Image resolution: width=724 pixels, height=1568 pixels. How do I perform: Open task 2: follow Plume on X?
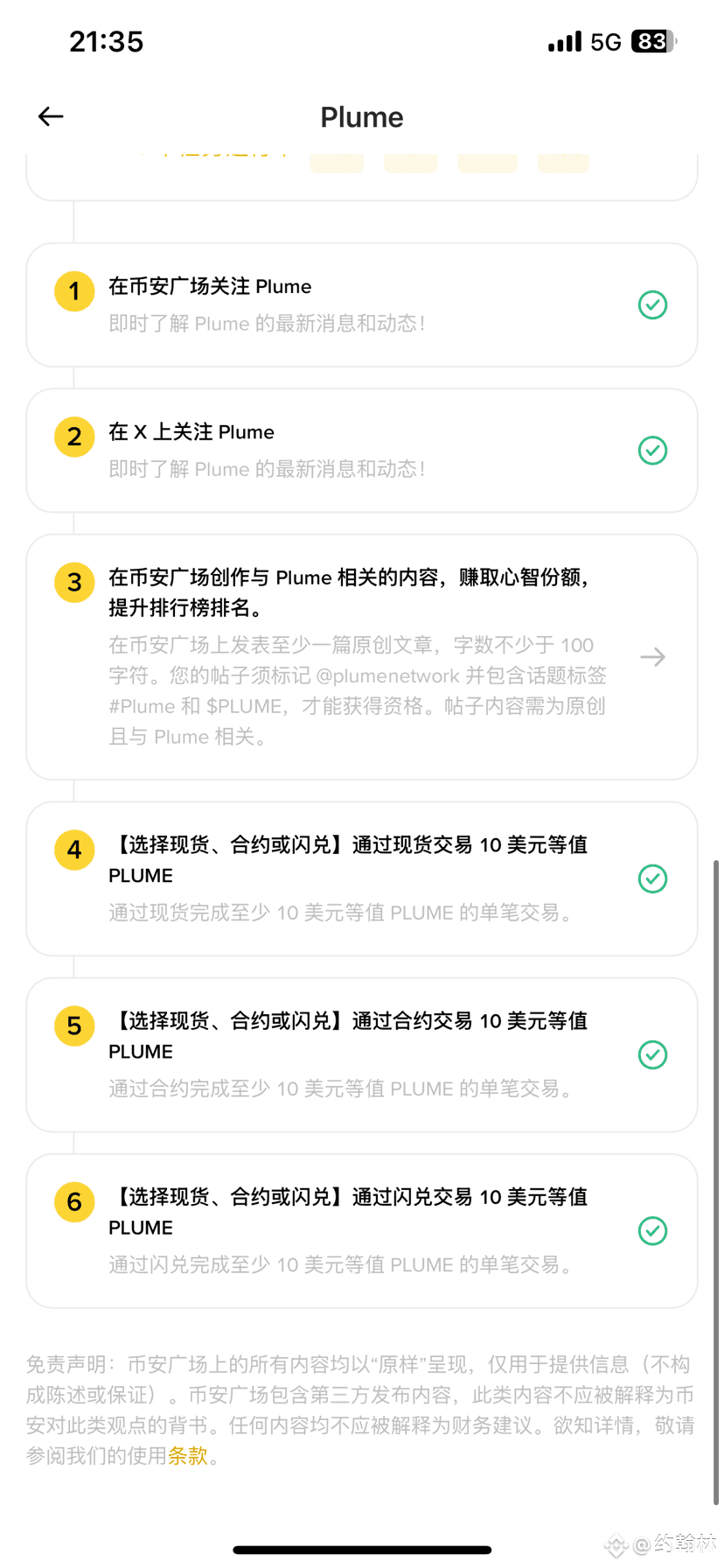[362, 451]
